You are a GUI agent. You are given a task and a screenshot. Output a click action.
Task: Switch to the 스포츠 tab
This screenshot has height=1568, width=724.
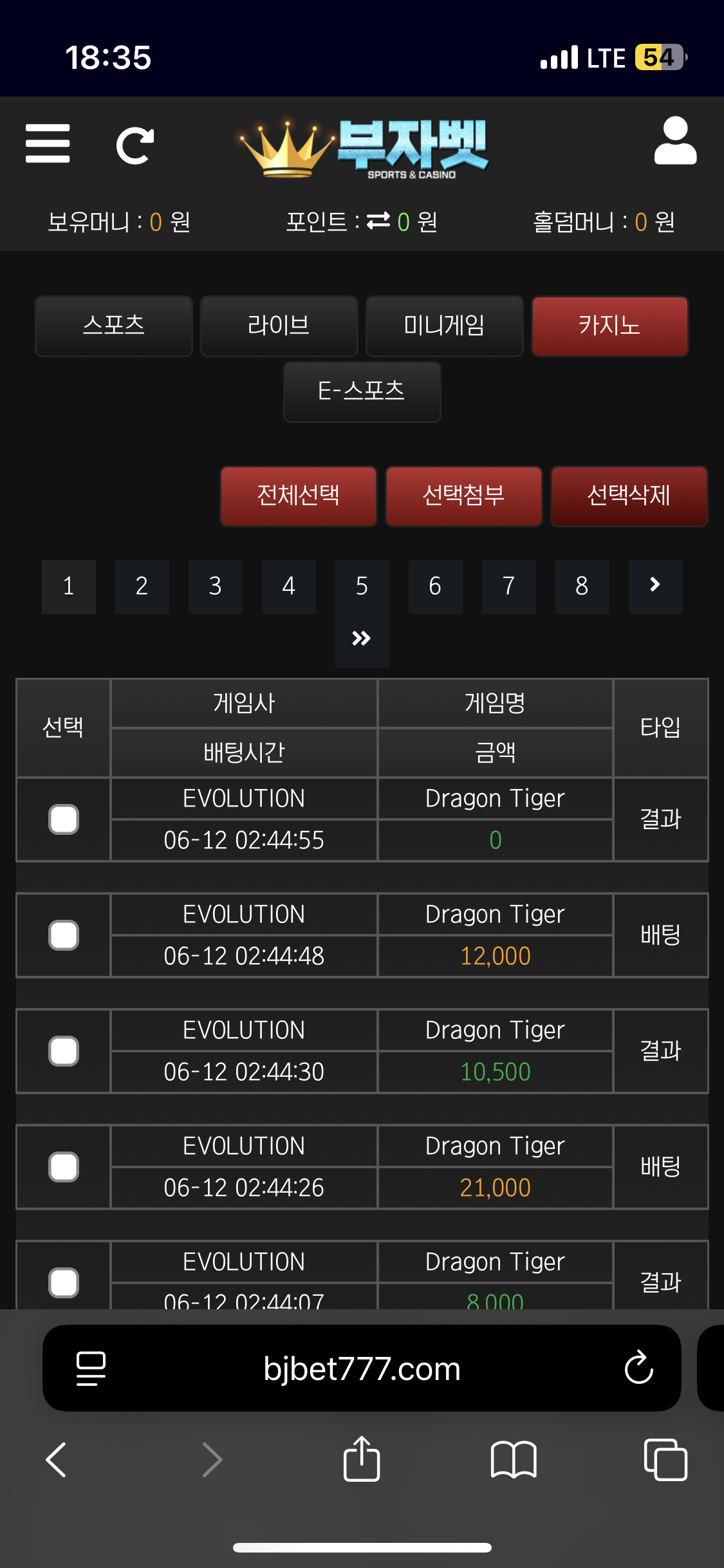coord(114,326)
